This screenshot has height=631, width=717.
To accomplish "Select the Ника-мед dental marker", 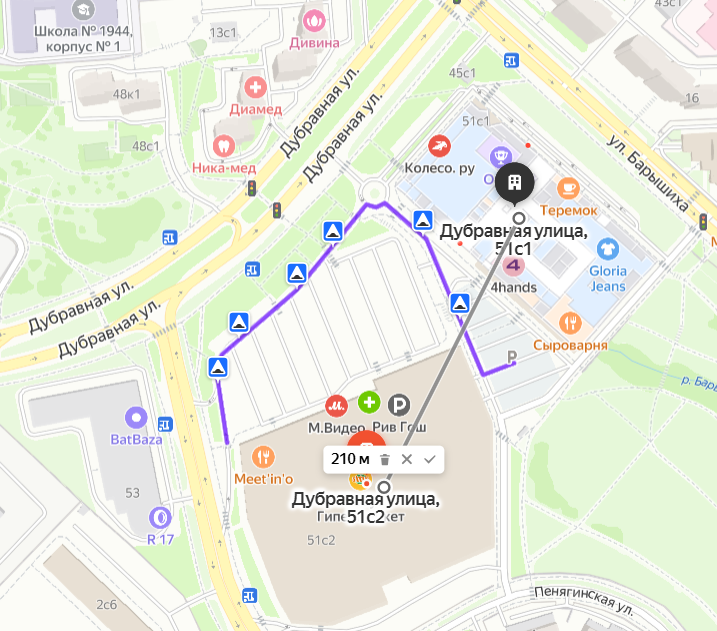I will [x=223, y=145].
